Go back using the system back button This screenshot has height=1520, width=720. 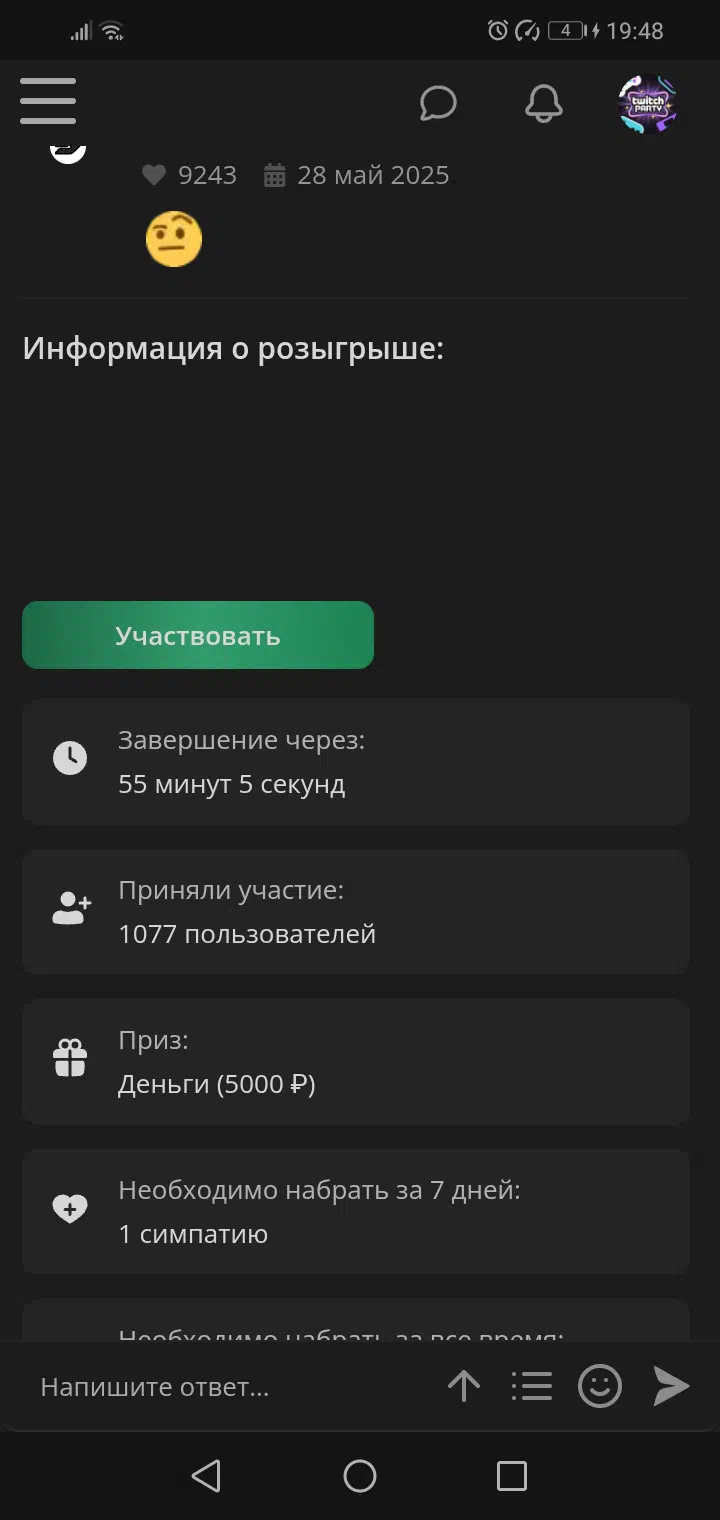pyautogui.click(x=206, y=1476)
